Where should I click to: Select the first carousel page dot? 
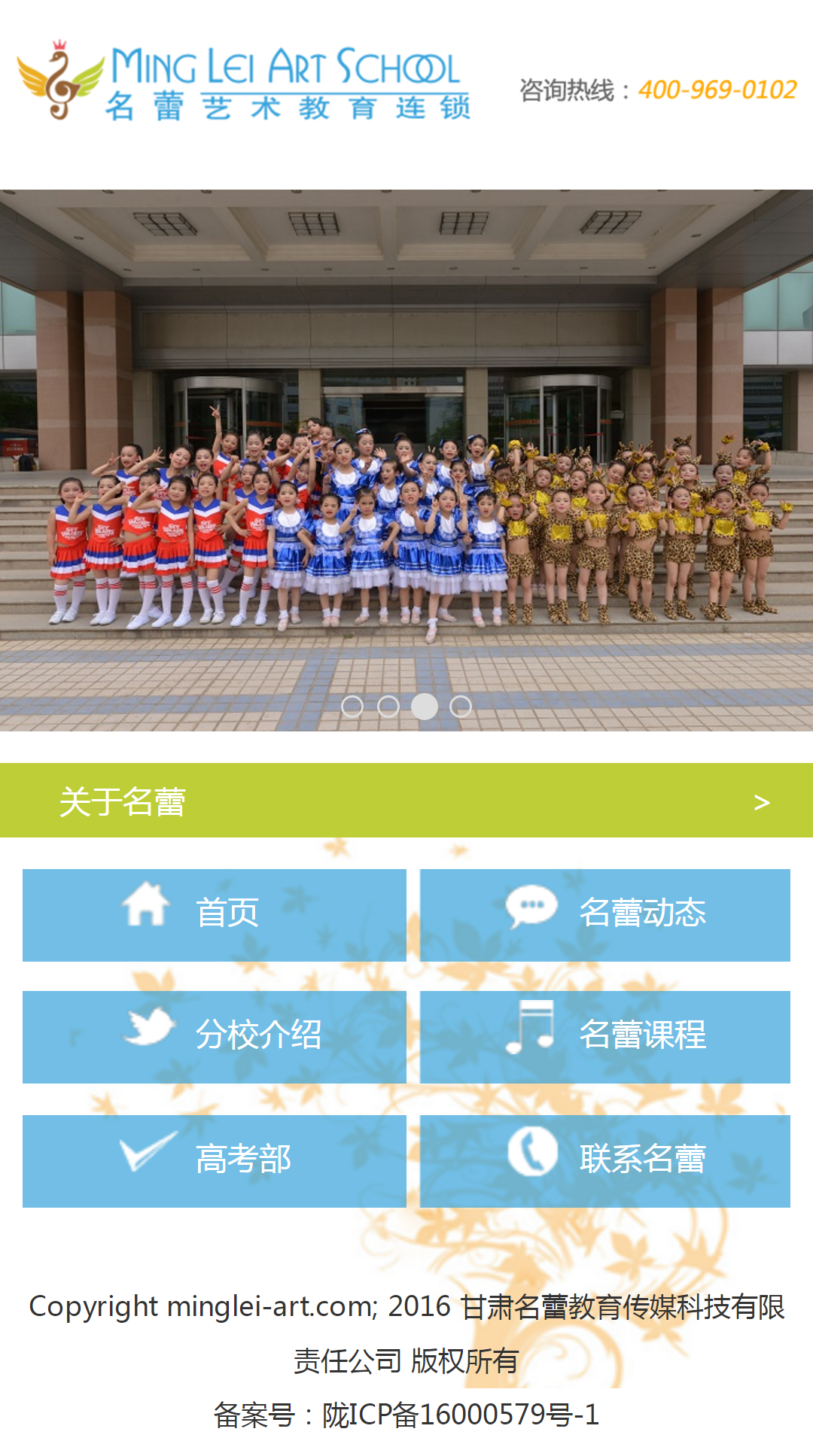pyautogui.click(x=352, y=707)
